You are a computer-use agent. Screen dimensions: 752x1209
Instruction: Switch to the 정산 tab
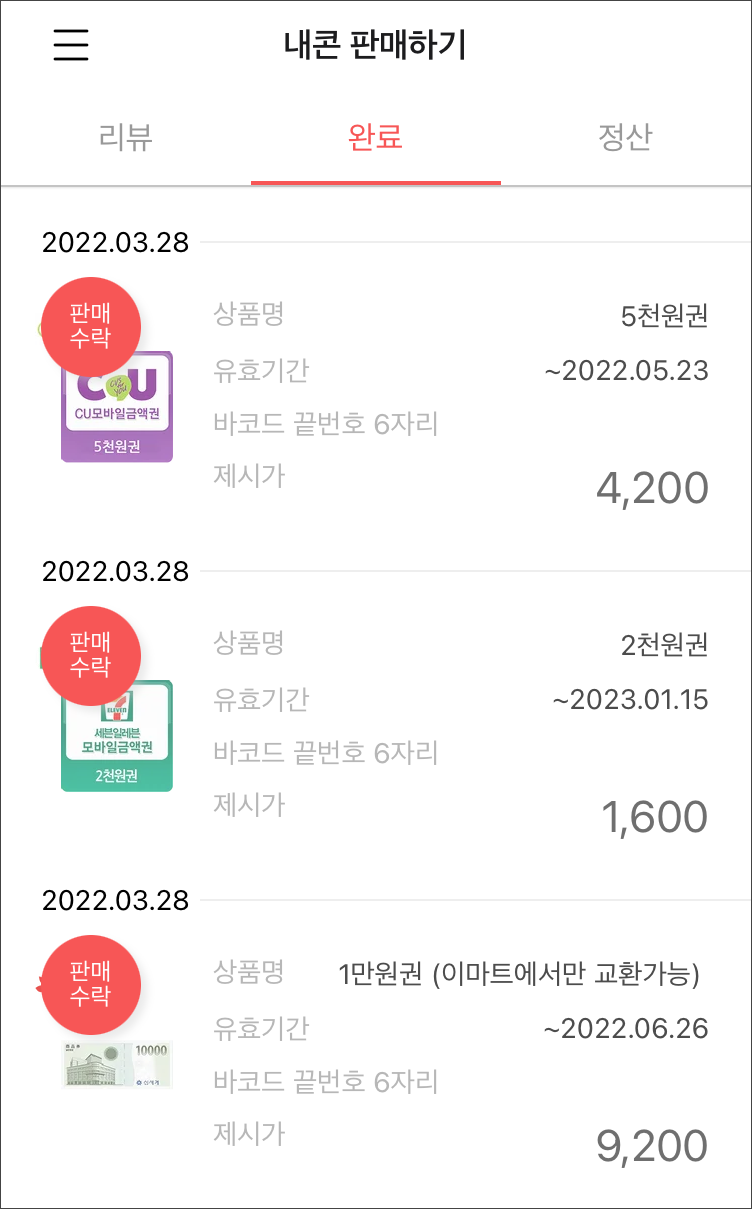point(625,137)
